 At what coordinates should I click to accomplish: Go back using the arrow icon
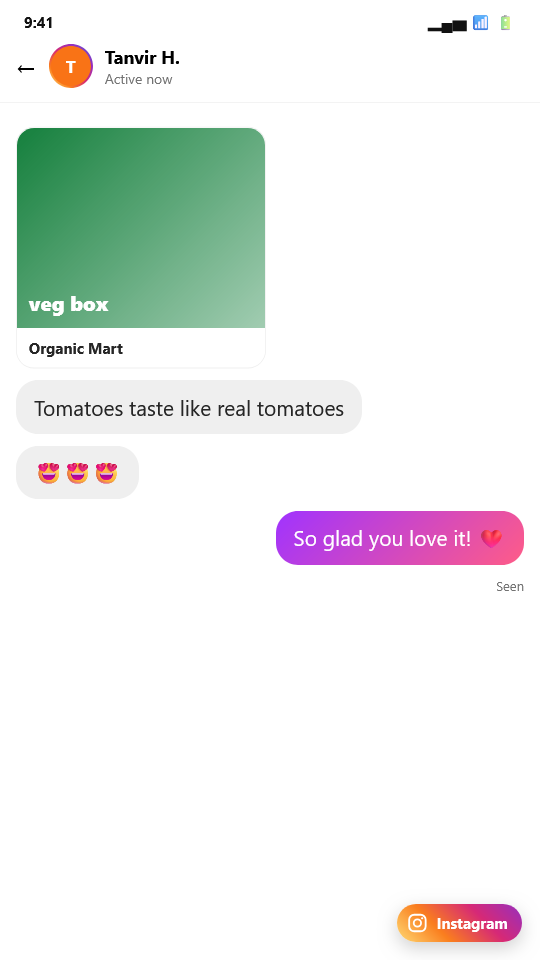(26, 69)
